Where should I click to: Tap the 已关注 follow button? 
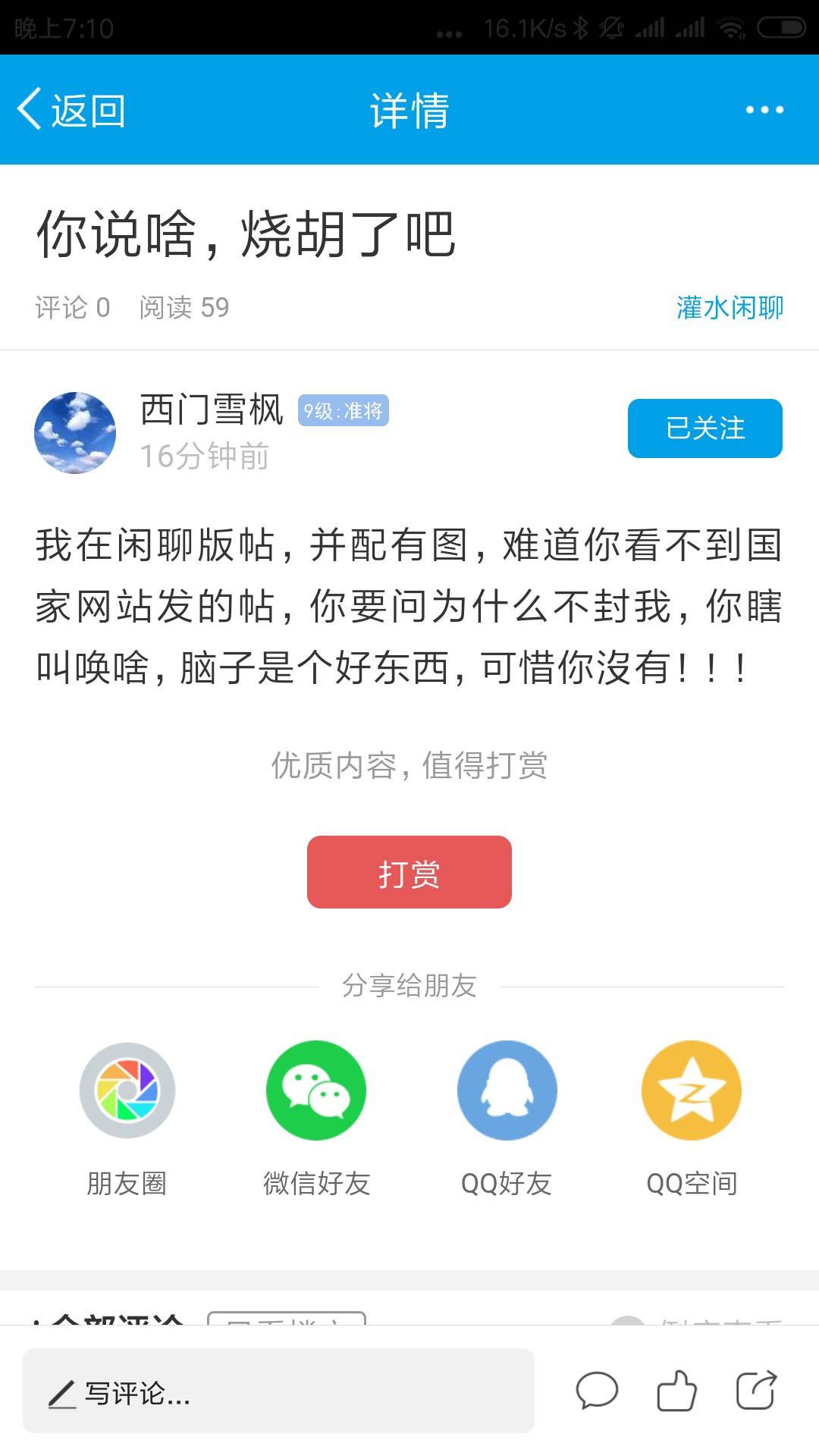tap(704, 428)
